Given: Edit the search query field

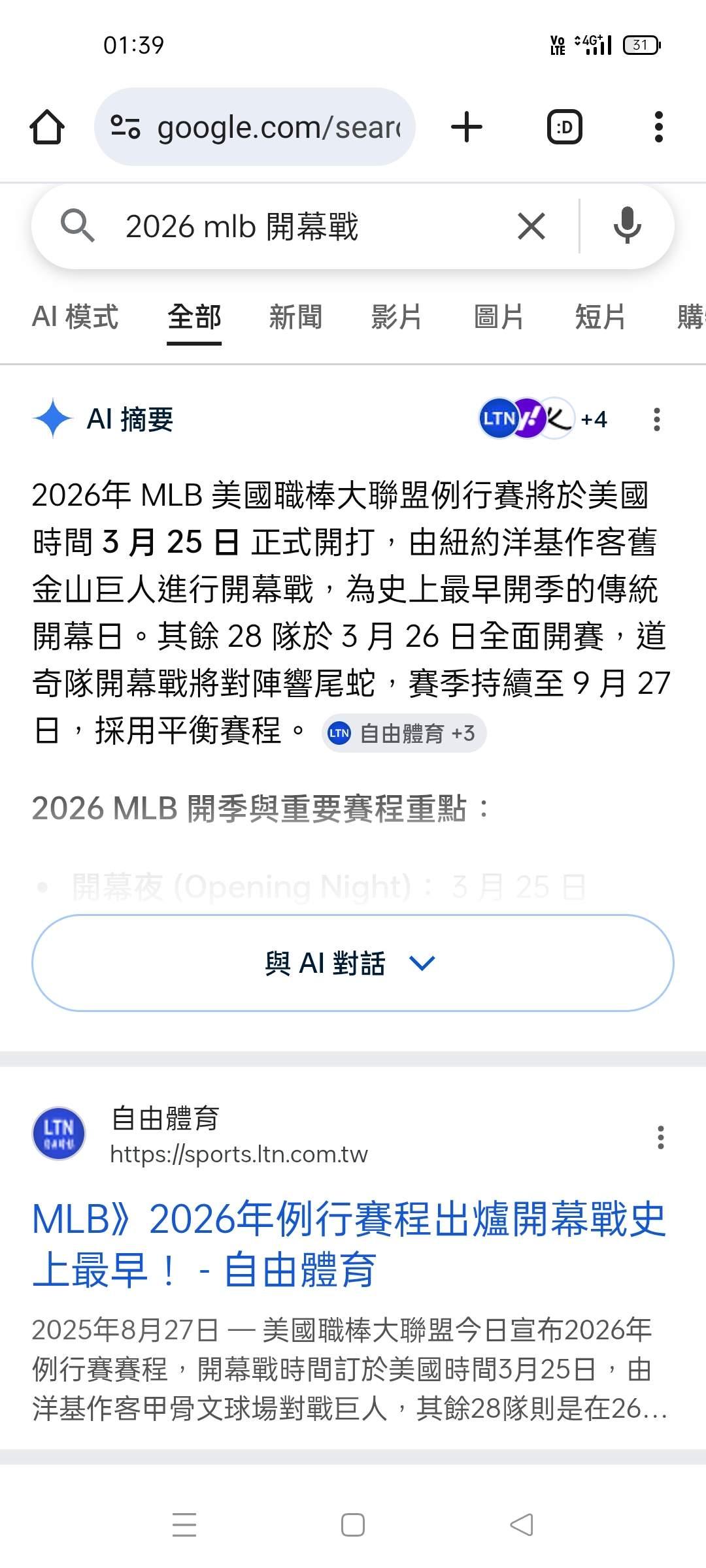Looking at the screenshot, I should pyautogui.click(x=294, y=227).
